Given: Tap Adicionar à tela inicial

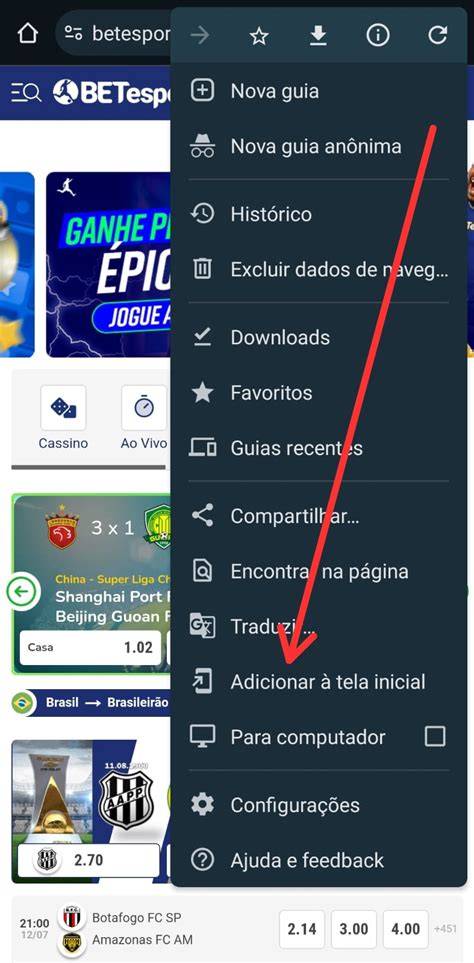Looking at the screenshot, I should [319, 682].
